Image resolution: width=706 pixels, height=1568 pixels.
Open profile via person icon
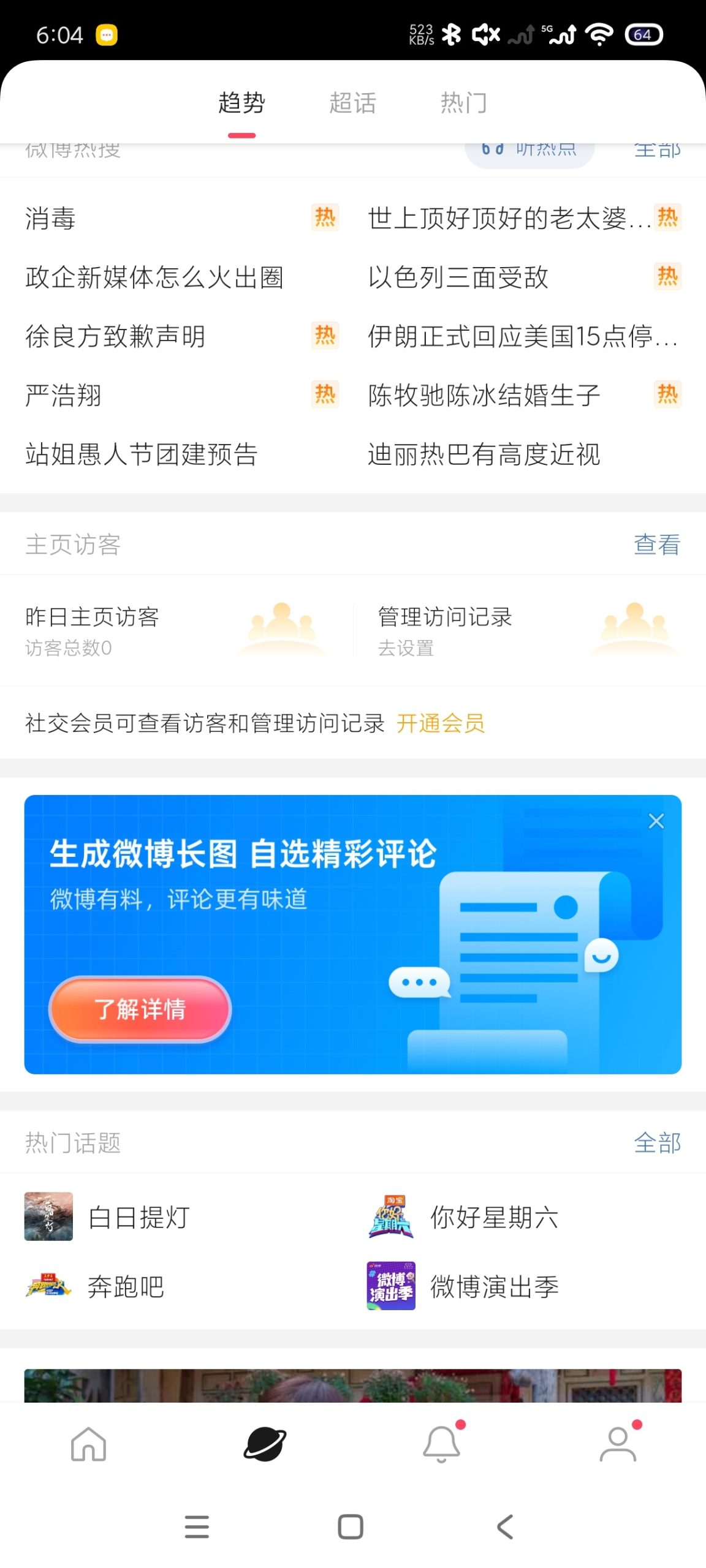pyautogui.click(x=617, y=1447)
